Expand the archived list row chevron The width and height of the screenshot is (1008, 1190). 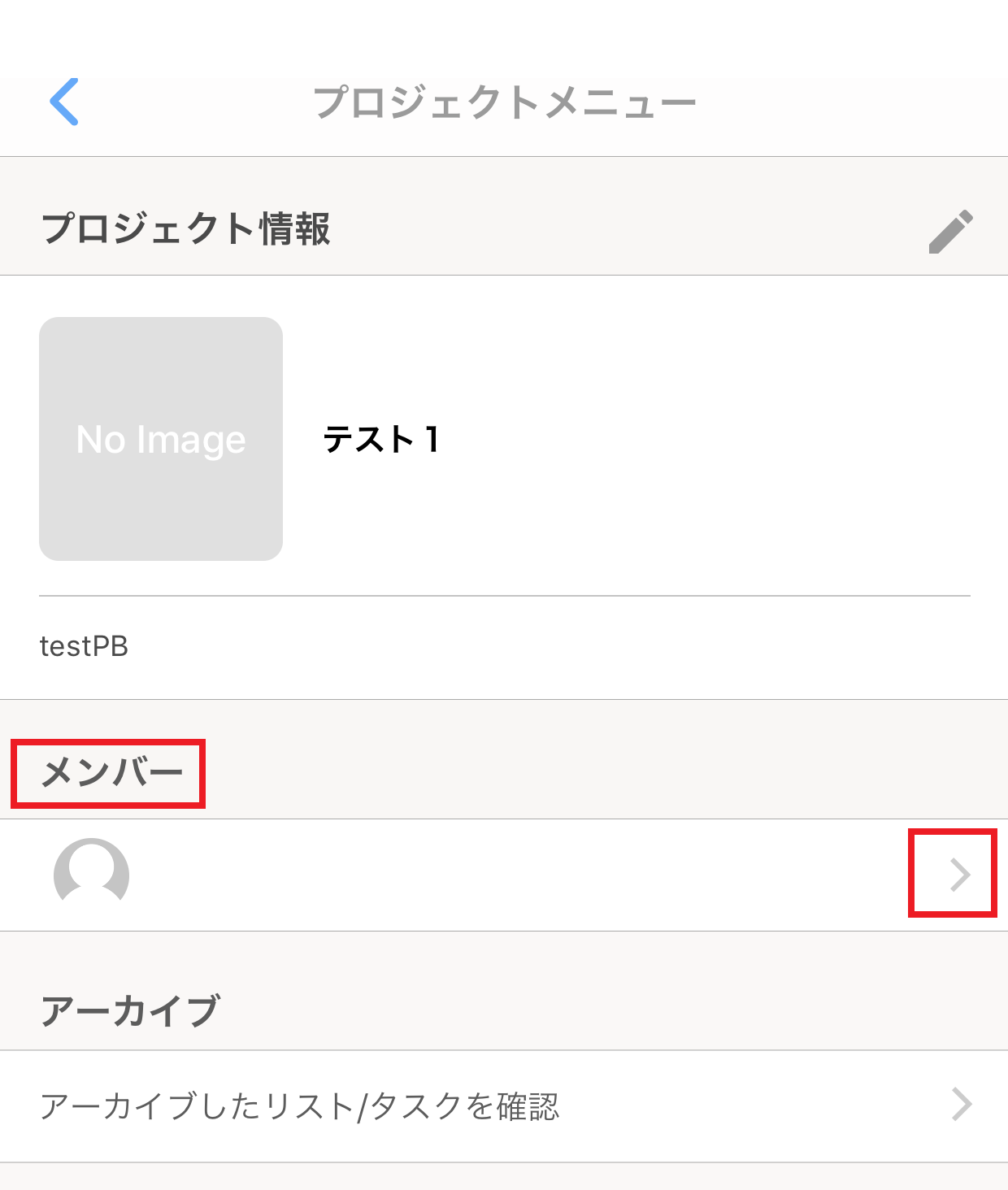coord(963,1103)
